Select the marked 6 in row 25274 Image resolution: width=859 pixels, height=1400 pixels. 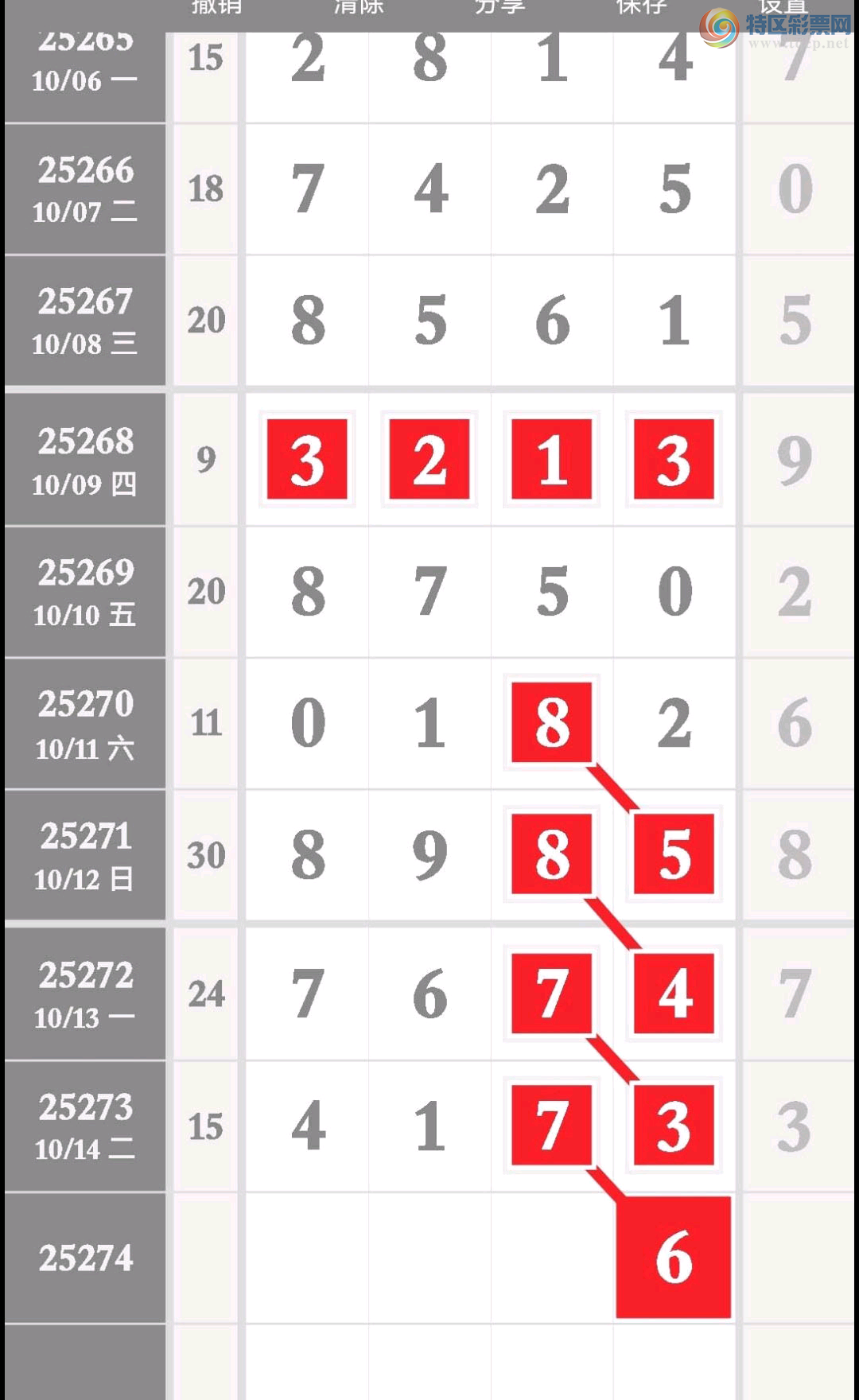pos(674,1257)
